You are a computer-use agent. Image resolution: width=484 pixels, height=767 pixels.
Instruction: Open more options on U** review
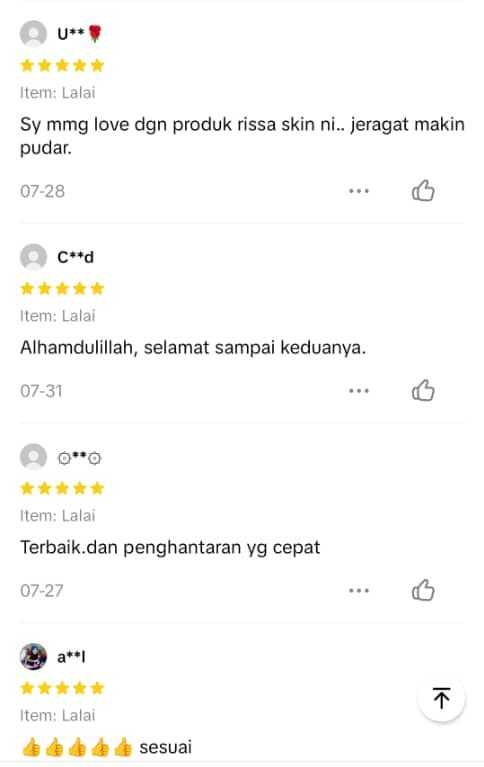(359, 191)
